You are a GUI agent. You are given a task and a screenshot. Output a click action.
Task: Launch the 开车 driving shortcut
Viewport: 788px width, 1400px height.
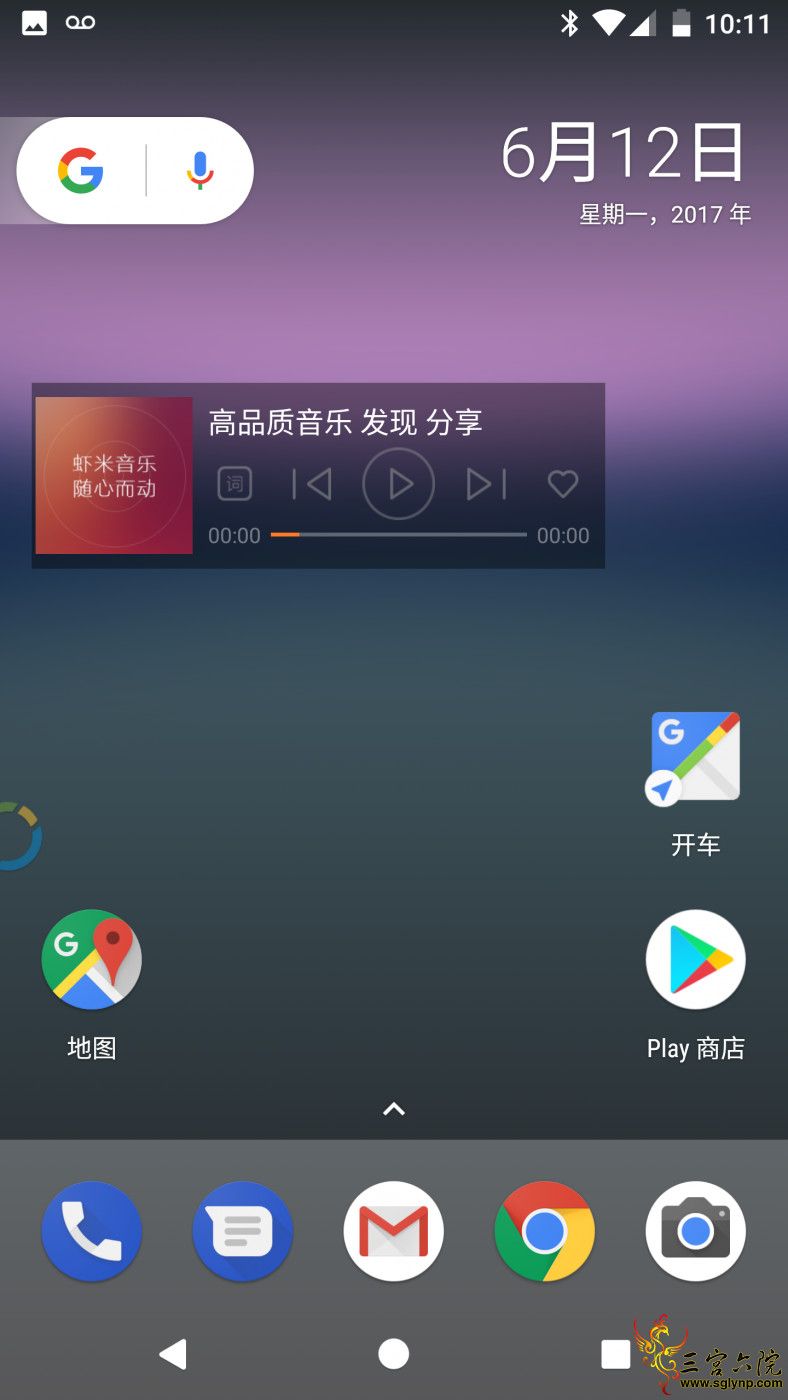pos(695,760)
